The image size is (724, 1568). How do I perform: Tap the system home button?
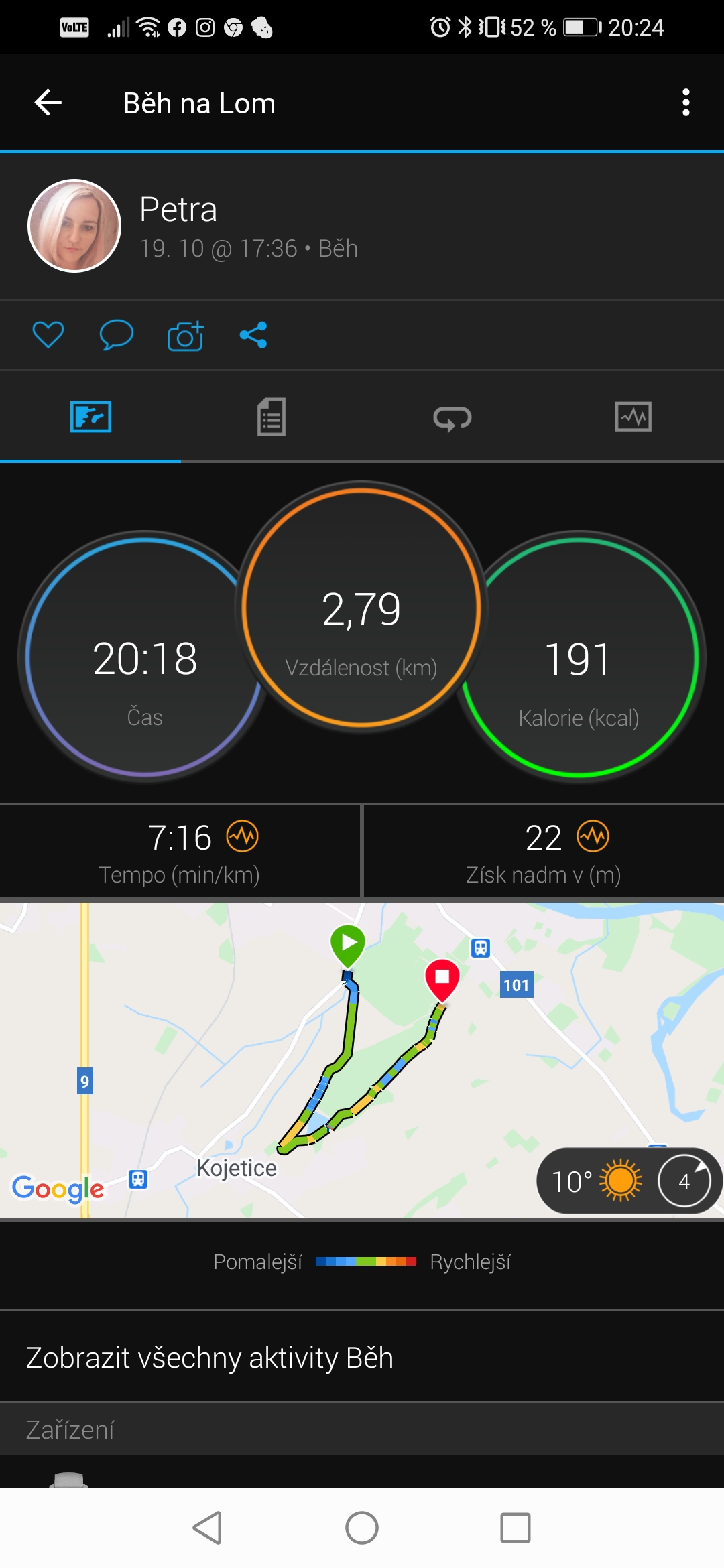click(x=362, y=1528)
